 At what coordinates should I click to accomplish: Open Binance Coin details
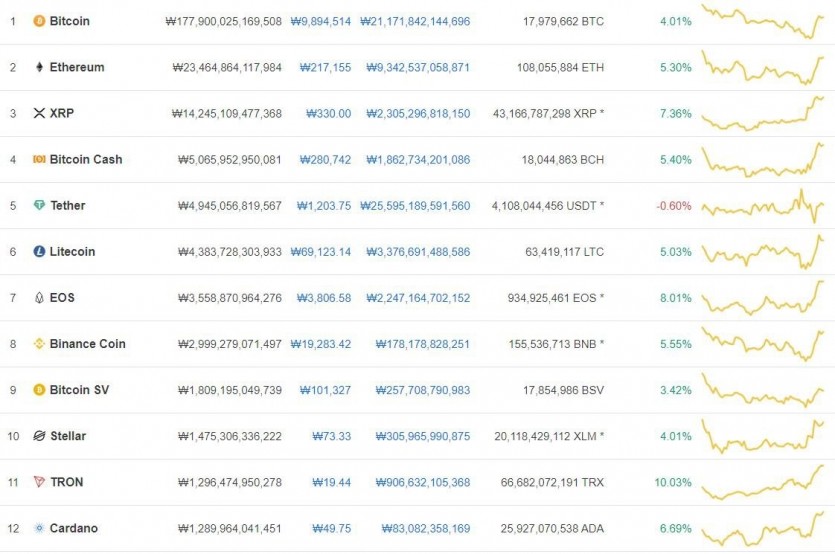[x=87, y=343]
